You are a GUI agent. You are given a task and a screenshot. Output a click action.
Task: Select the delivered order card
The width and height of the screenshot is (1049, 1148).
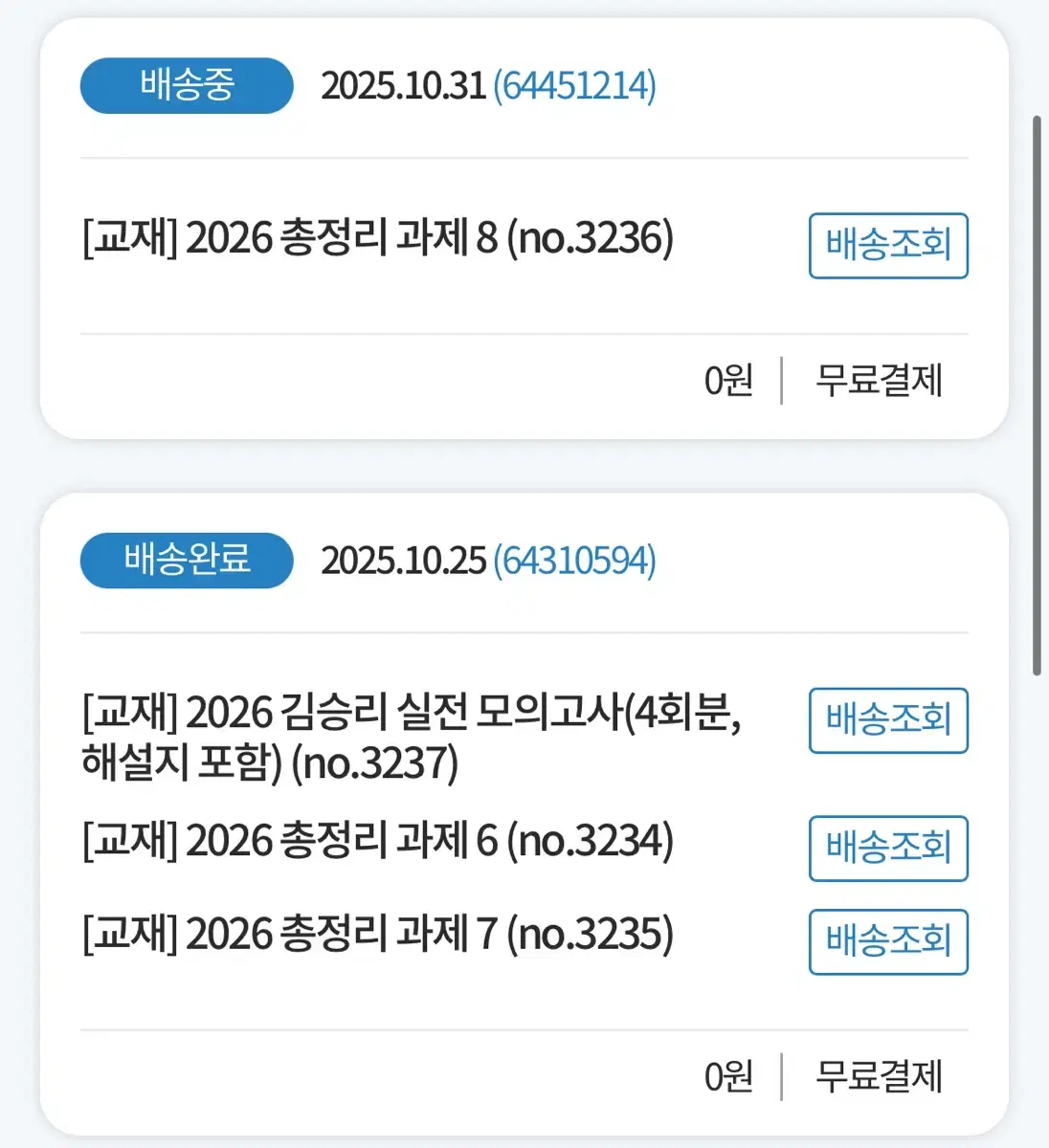523,813
